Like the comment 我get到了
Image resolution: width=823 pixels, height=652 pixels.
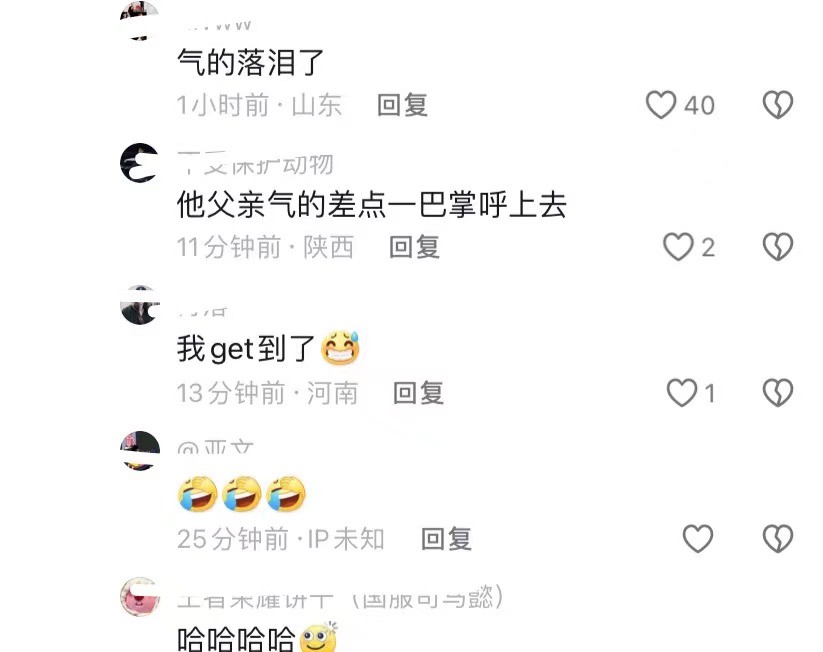point(681,393)
